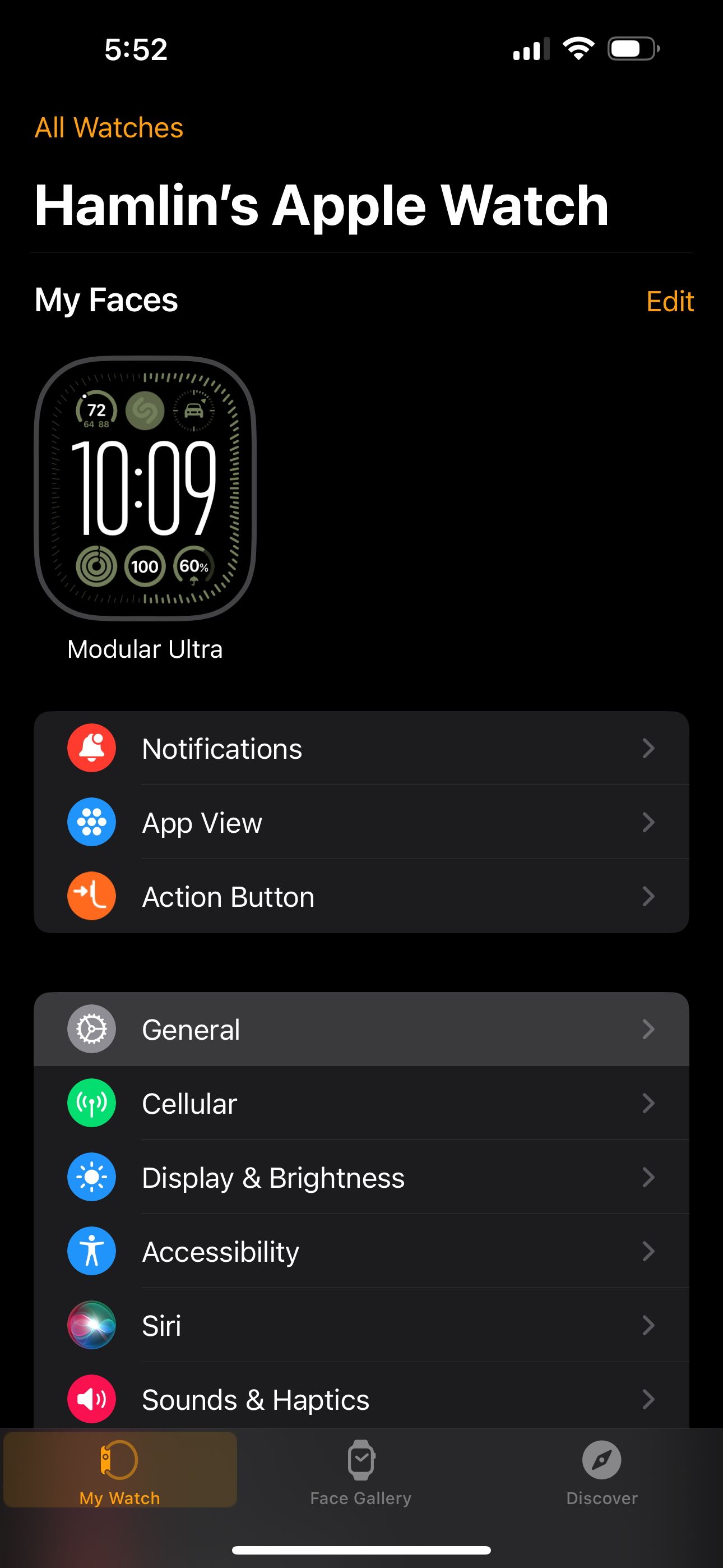The width and height of the screenshot is (723, 1568).
Task: Tap the Accessibility figure icon
Action: [91, 1251]
